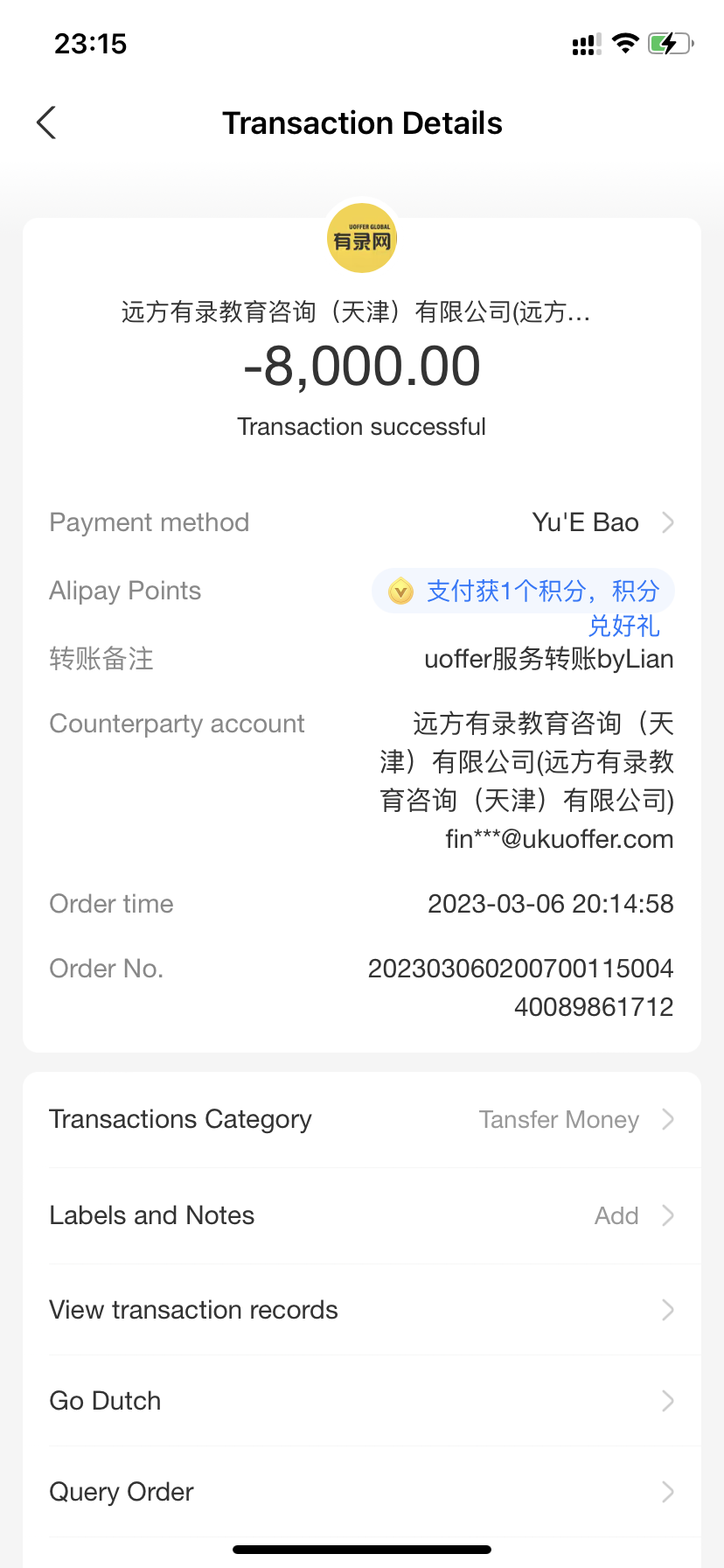Open Query Order

(362, 1492)
